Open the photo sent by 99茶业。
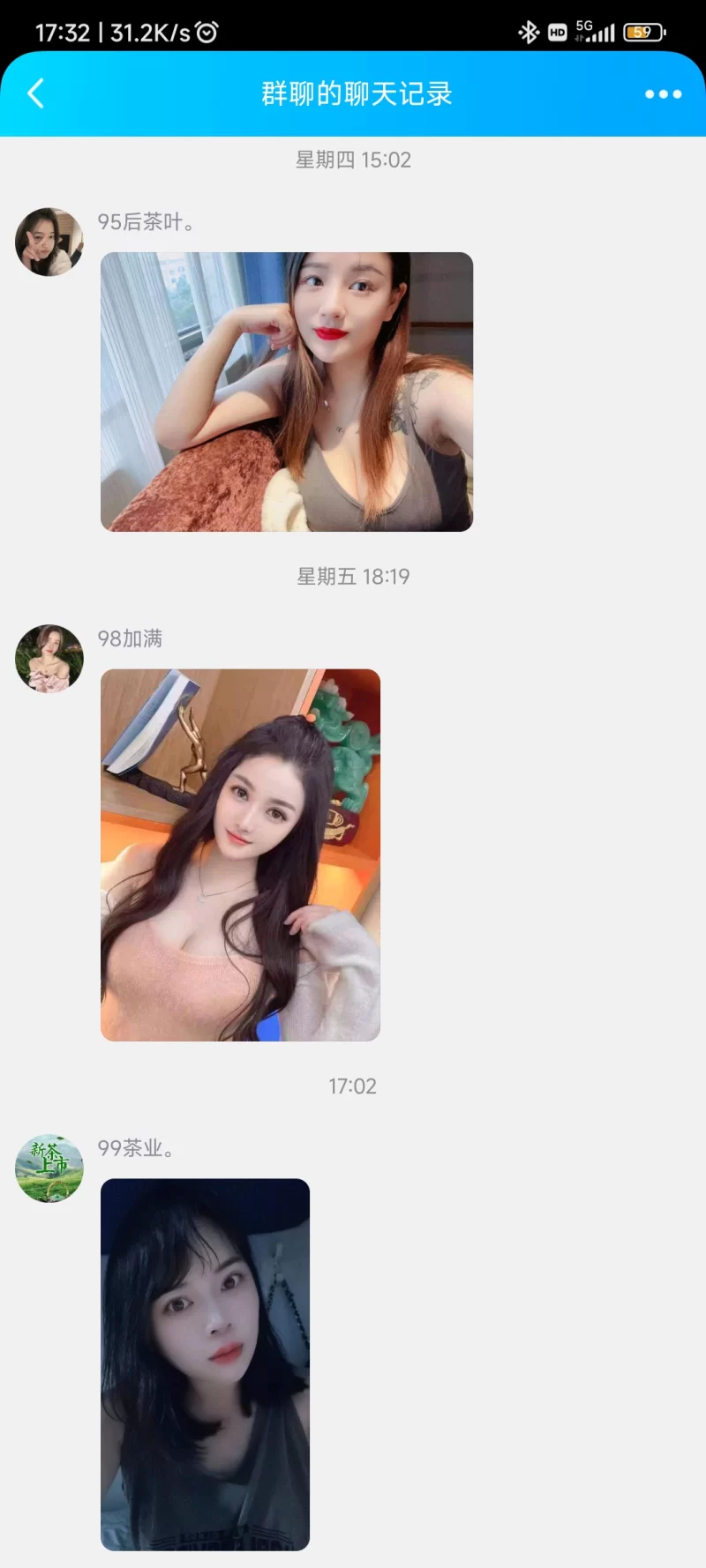Screen dimensions: 706x1568 pos(205,1363)
